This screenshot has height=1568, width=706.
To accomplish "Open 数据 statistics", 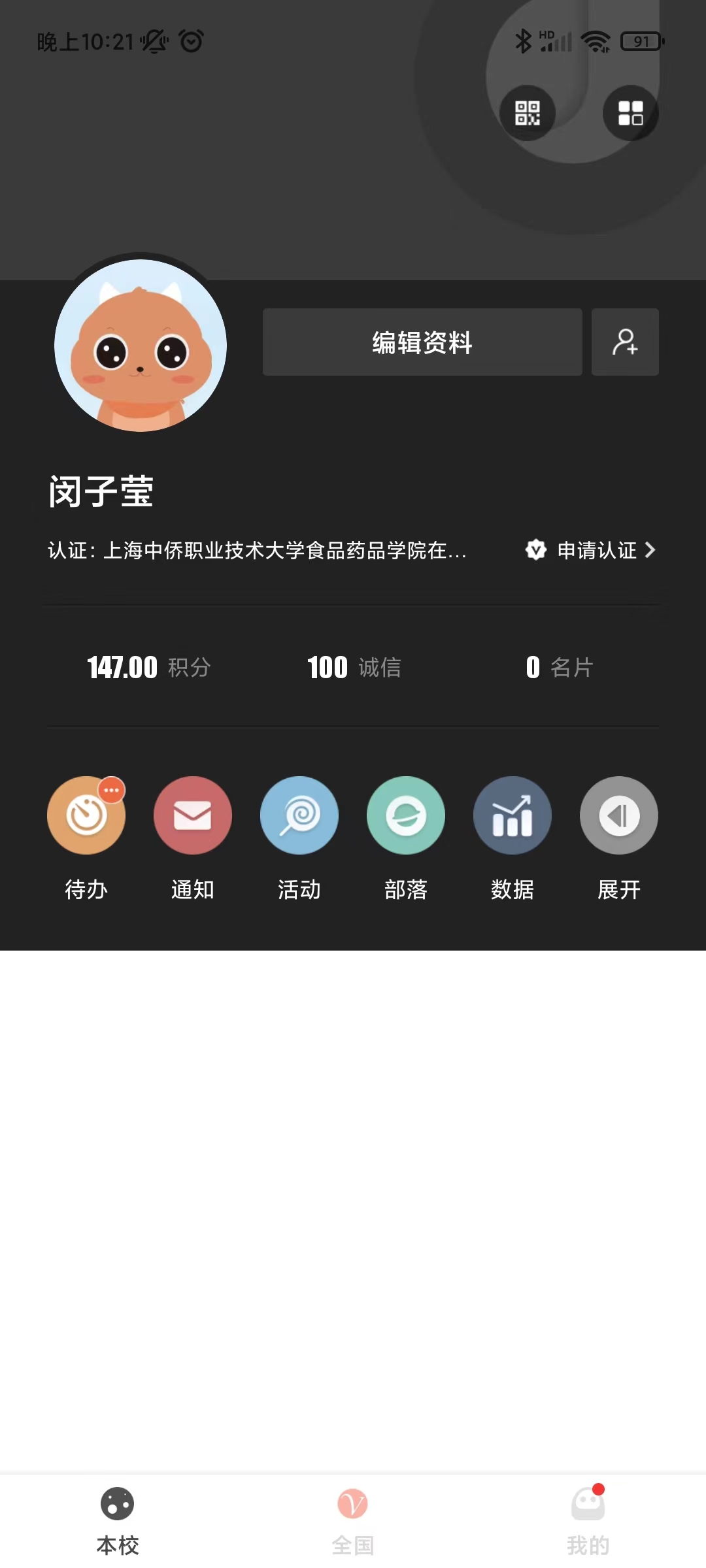I will tap(513, 816).
